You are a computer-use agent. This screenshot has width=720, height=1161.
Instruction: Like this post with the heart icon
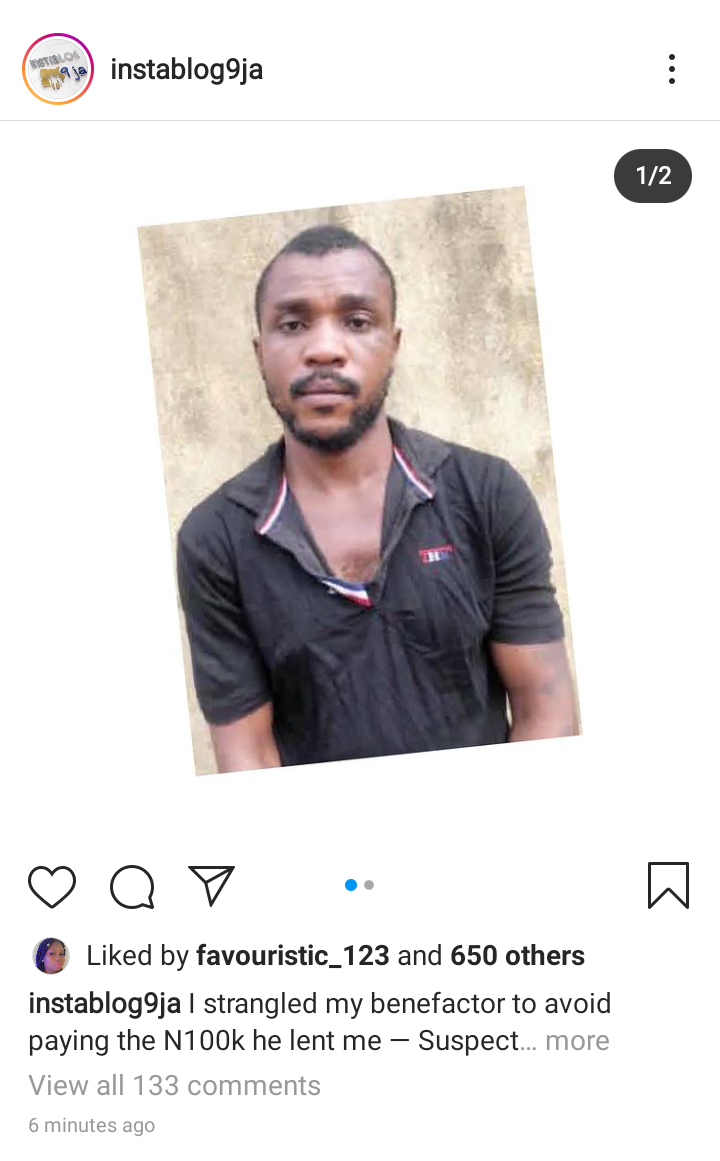click(x=52, y=886)
